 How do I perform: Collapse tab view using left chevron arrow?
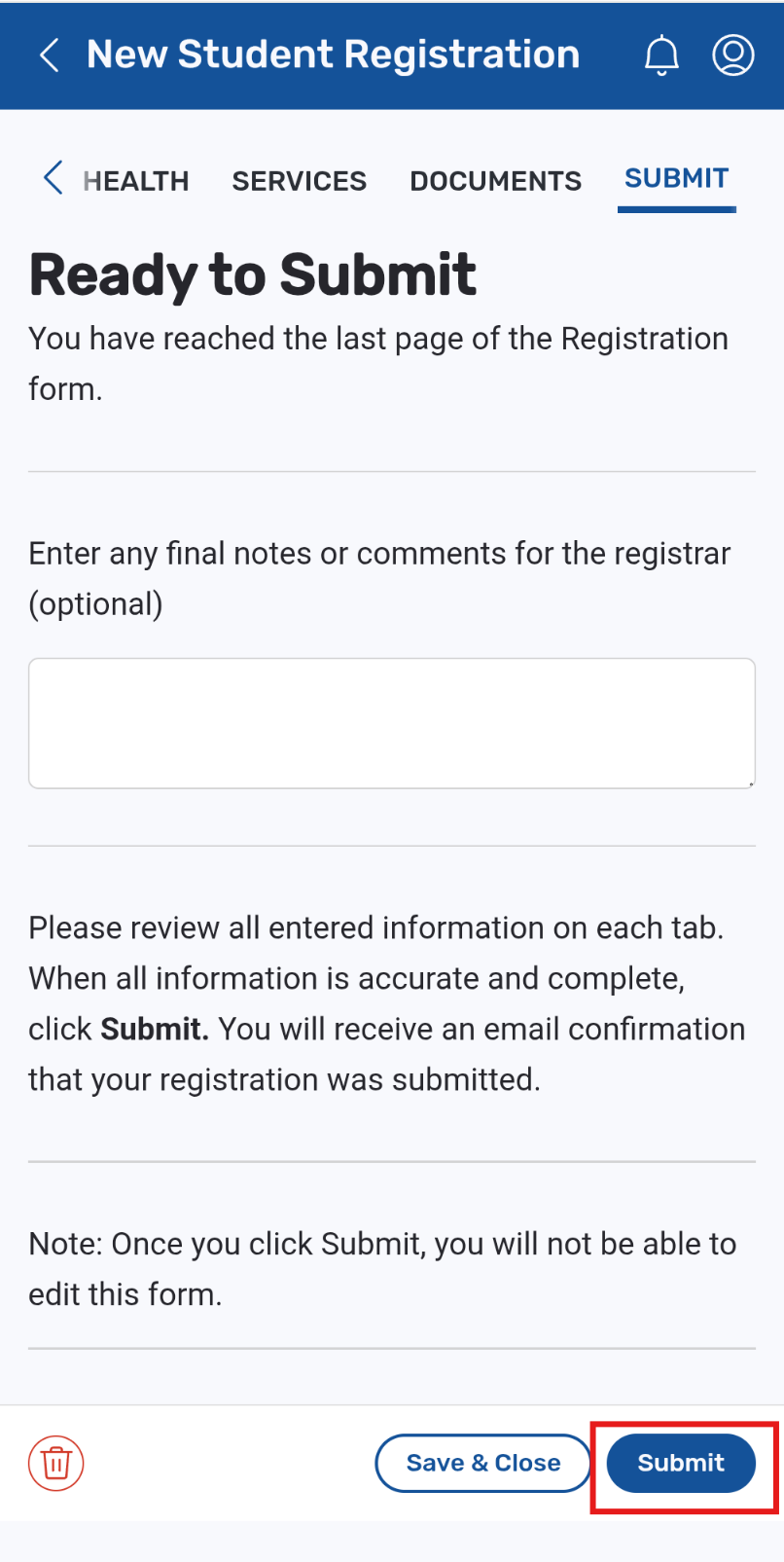pyautogui.click(x=53, y=178)
